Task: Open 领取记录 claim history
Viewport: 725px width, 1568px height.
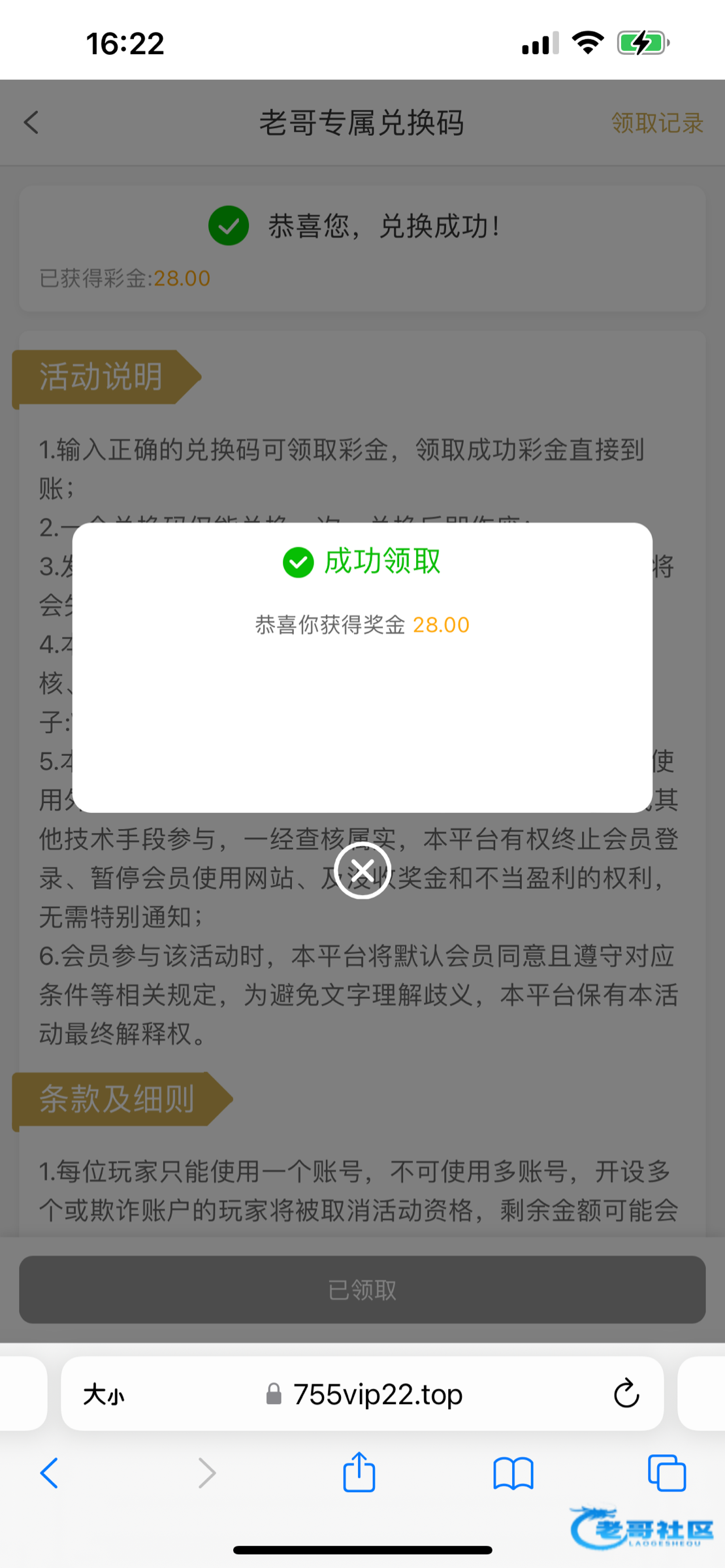Action: click(656, 123)
